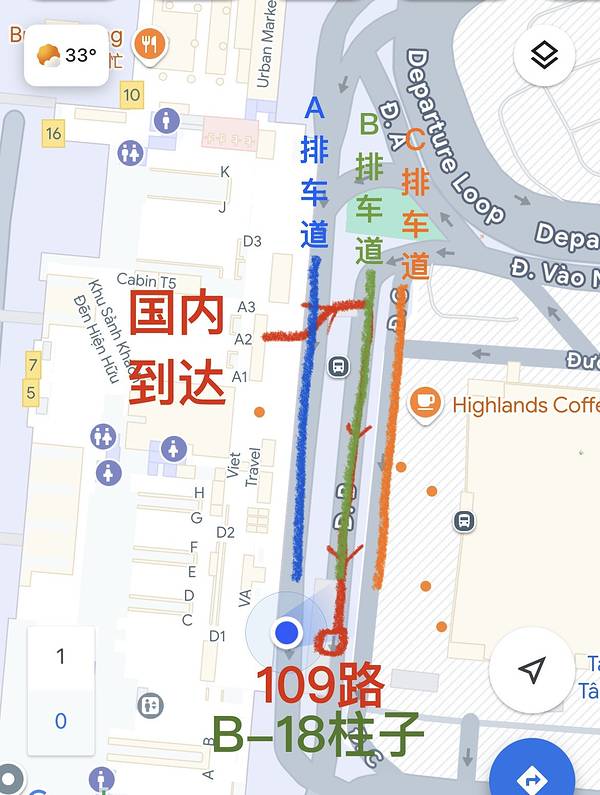The image size is (600, 795).
Task: Select floor 1 in the level picker
Action: point(61,657)
